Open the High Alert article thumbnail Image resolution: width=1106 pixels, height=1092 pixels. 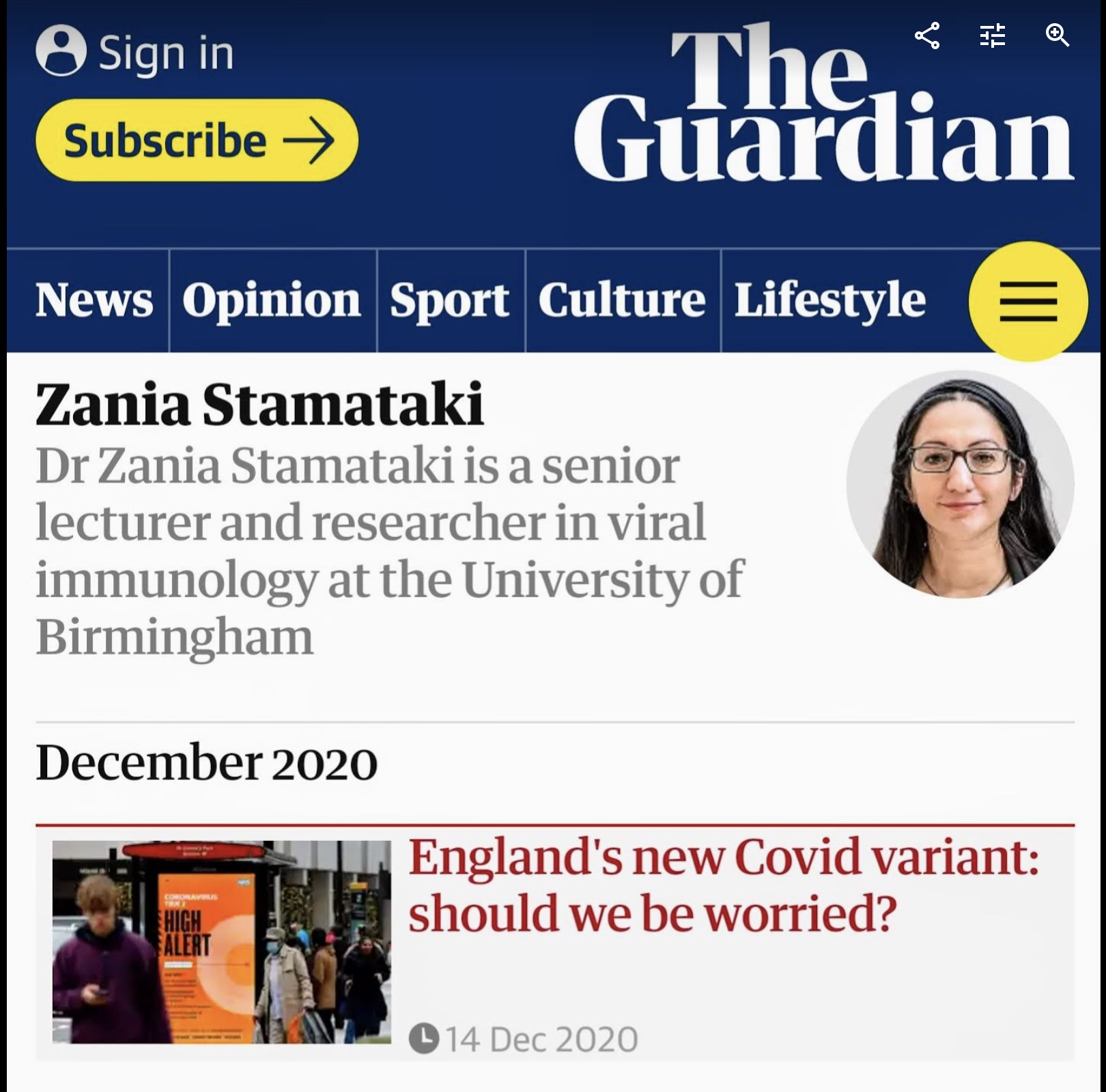coord(222,942)
